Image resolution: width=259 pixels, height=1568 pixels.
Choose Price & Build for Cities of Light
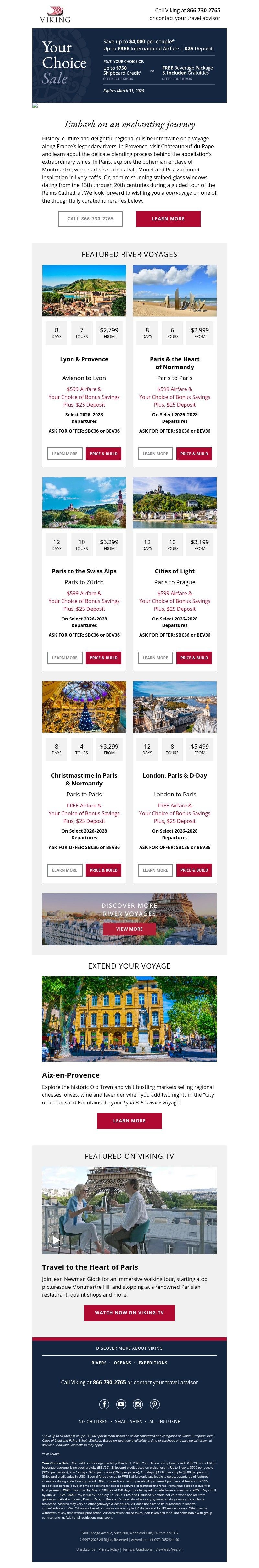194,657
